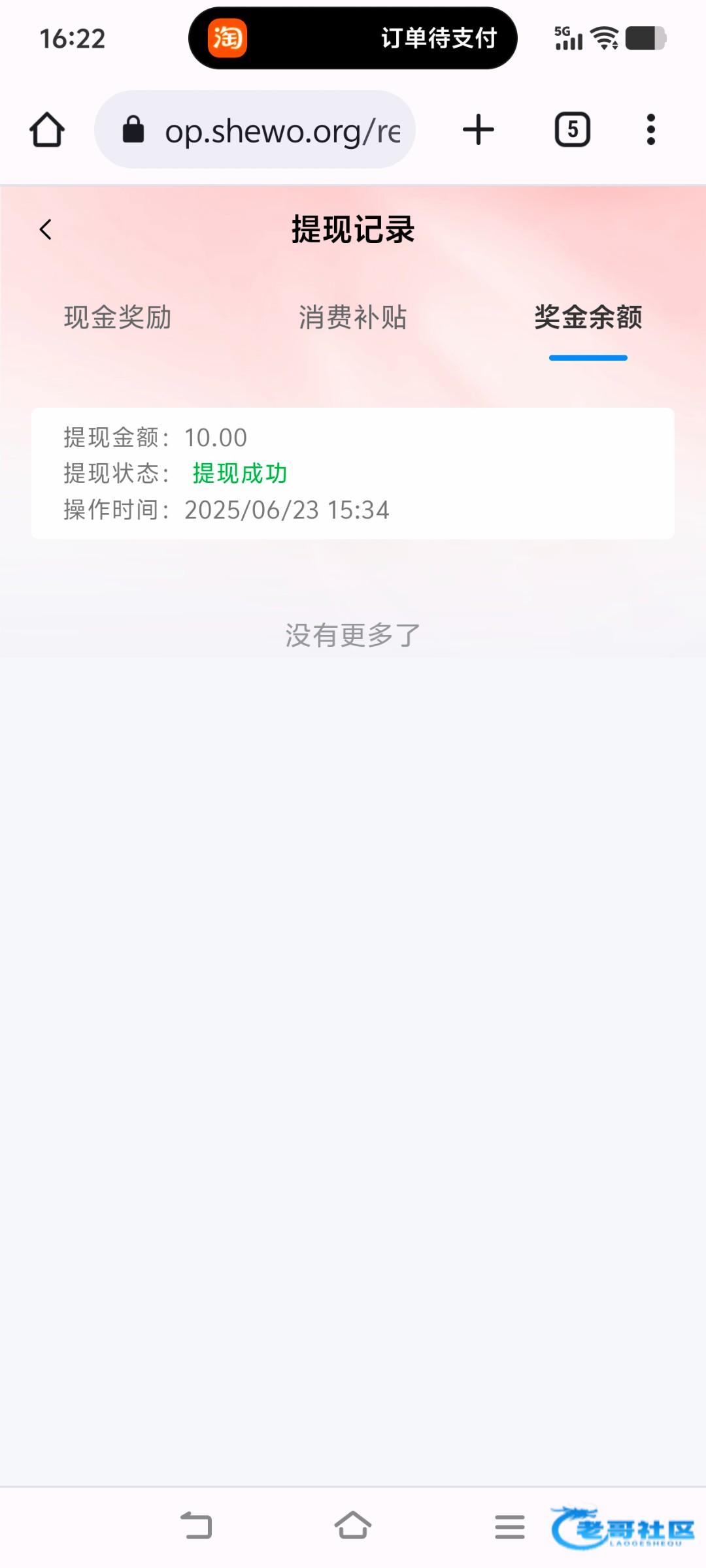Screen dimensions: 706x1568
Task: Go back from 提现记录 page
Action: click(45, 229)
